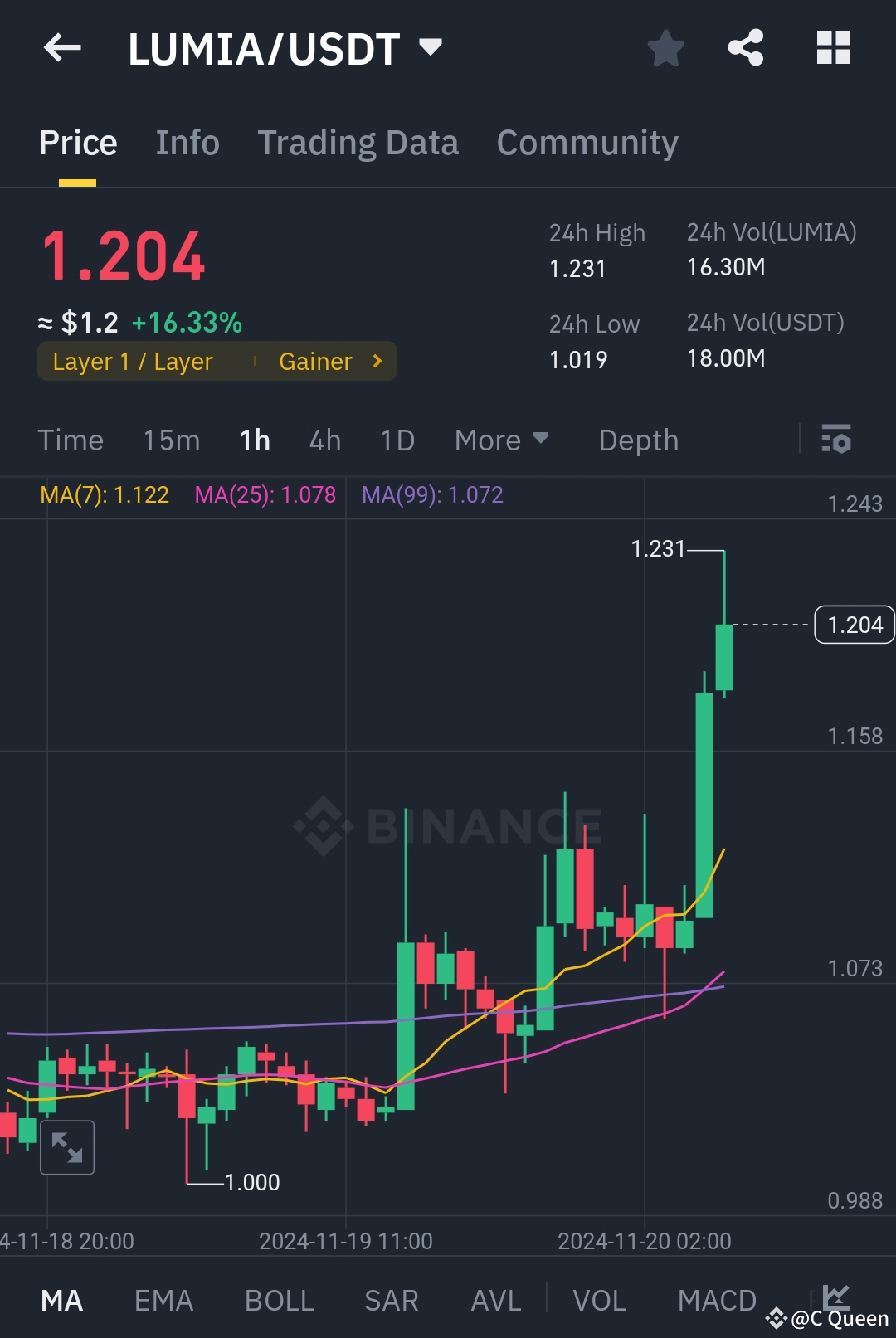Tap the back arrow to exit chart
This screenshot has height=1338, width=896.
coord(62,47)
